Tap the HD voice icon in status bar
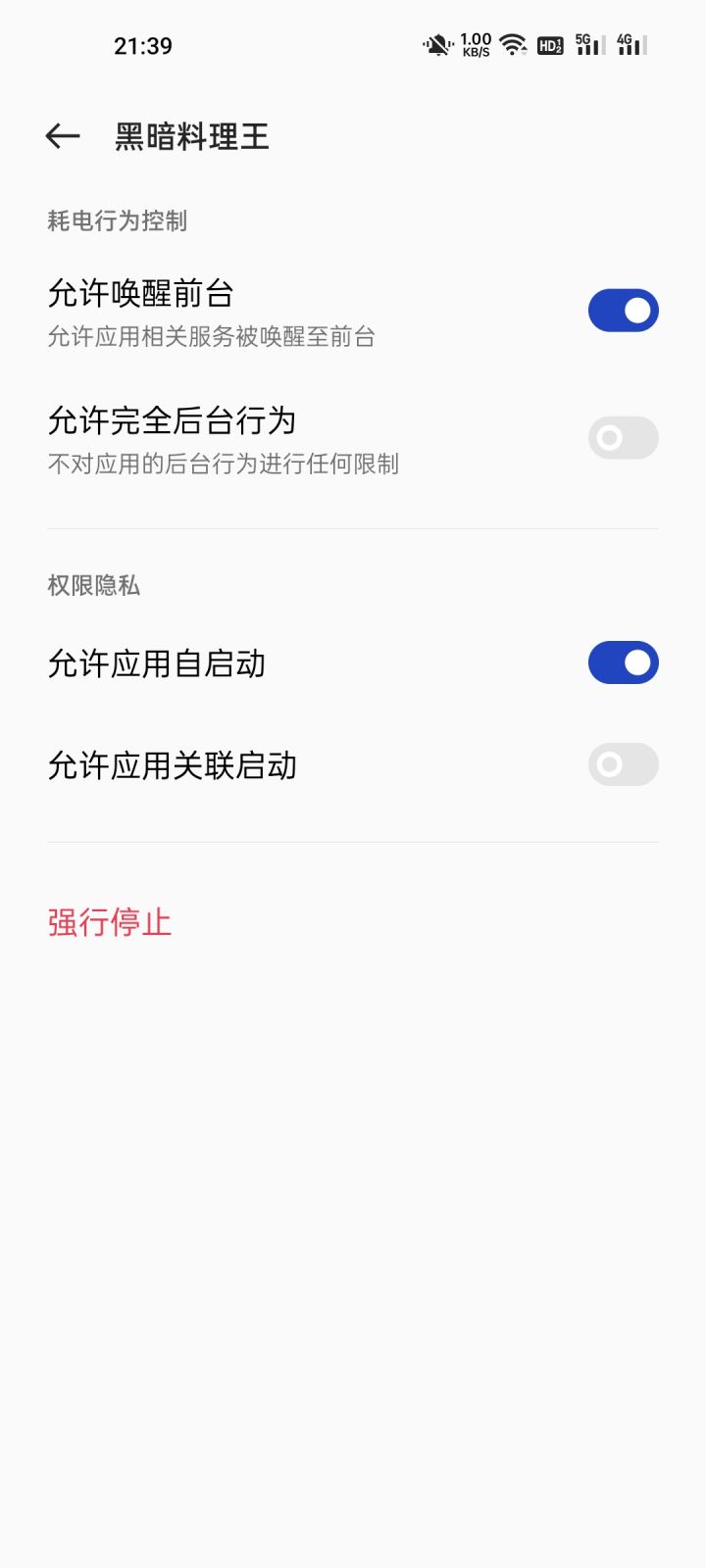The image size is (706, 1568). click(549, 43)
